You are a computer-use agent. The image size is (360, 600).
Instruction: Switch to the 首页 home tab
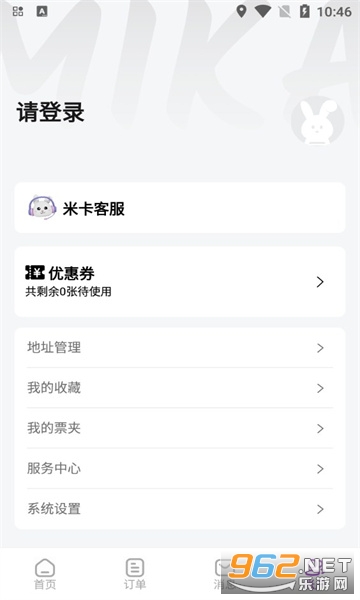point(45,574)
